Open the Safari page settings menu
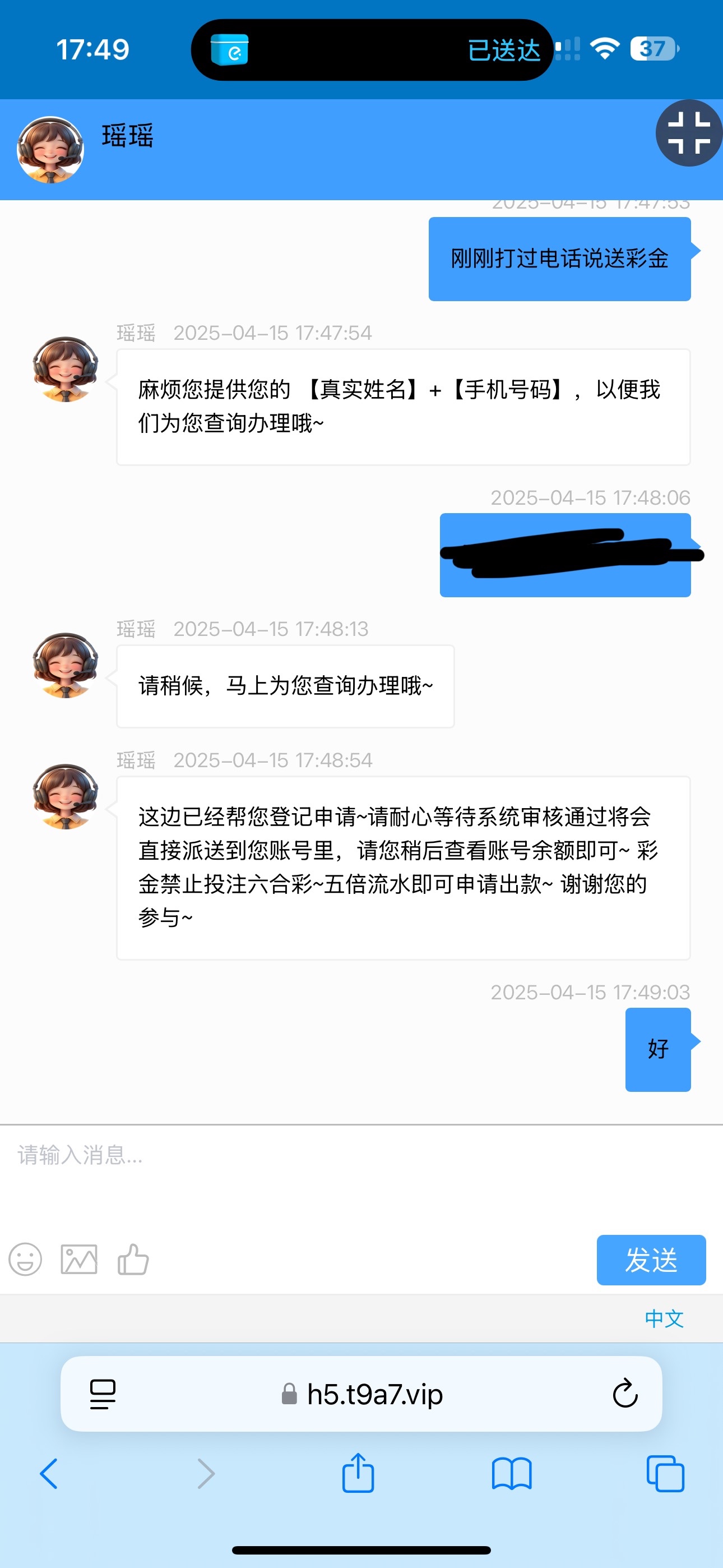Image resolution: width=723 pixels, height=1568 pixels. click(x=102, y=1393)
